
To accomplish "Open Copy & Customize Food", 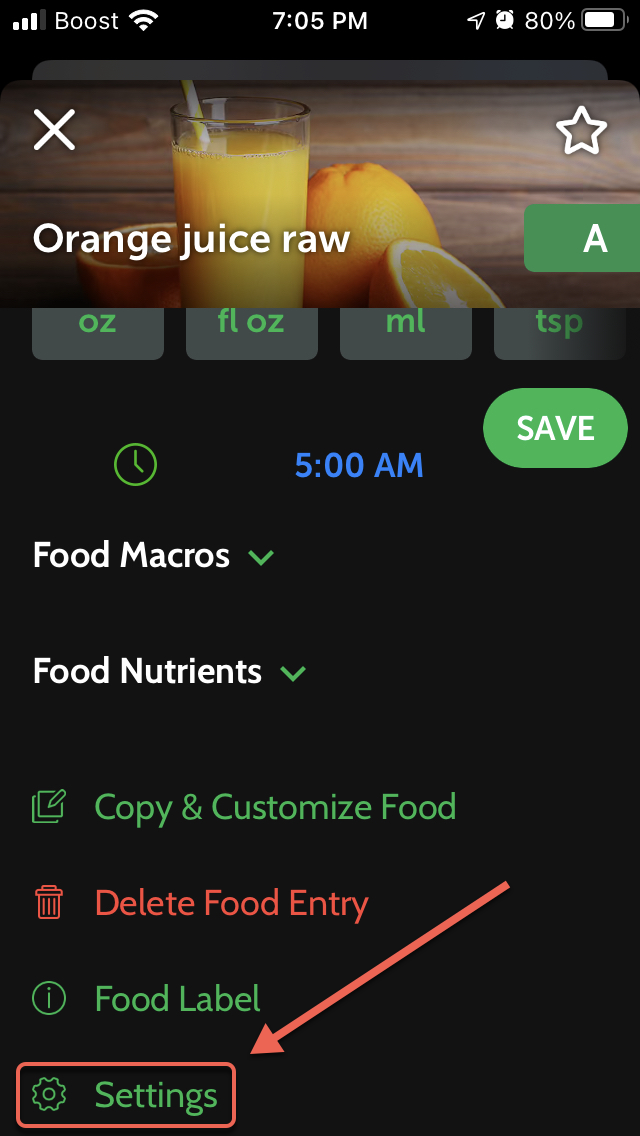I will [244, 807].
